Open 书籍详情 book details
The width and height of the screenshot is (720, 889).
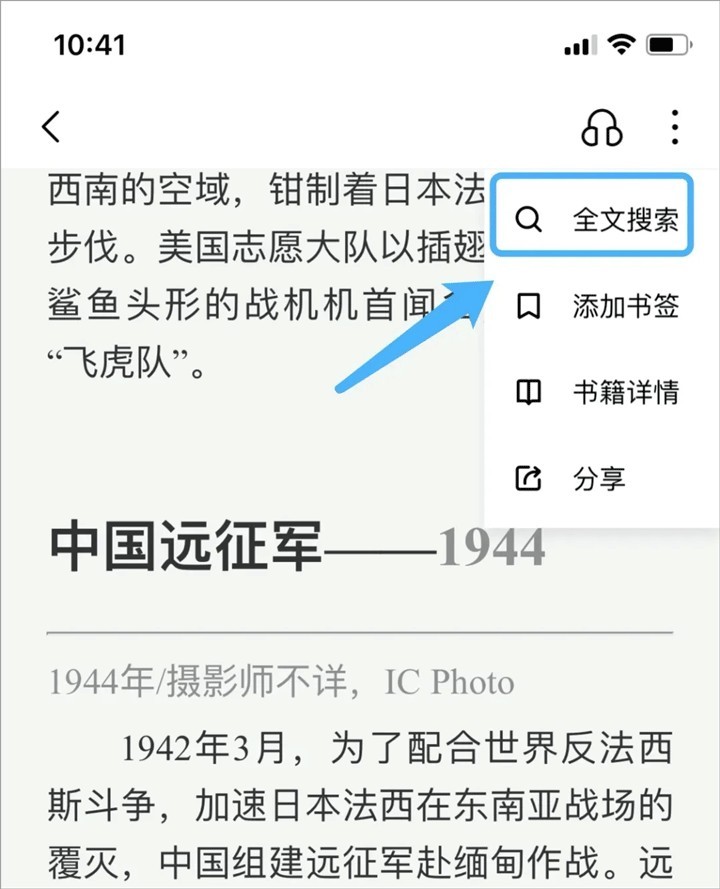[598, 392]
